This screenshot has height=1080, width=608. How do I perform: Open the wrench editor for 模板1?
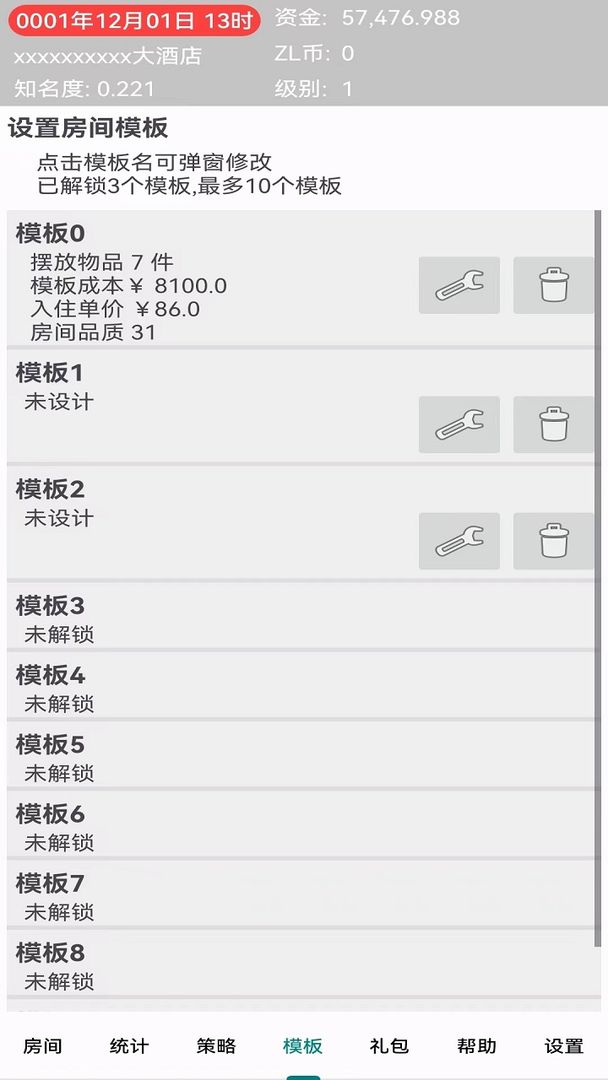pos(459,425)
